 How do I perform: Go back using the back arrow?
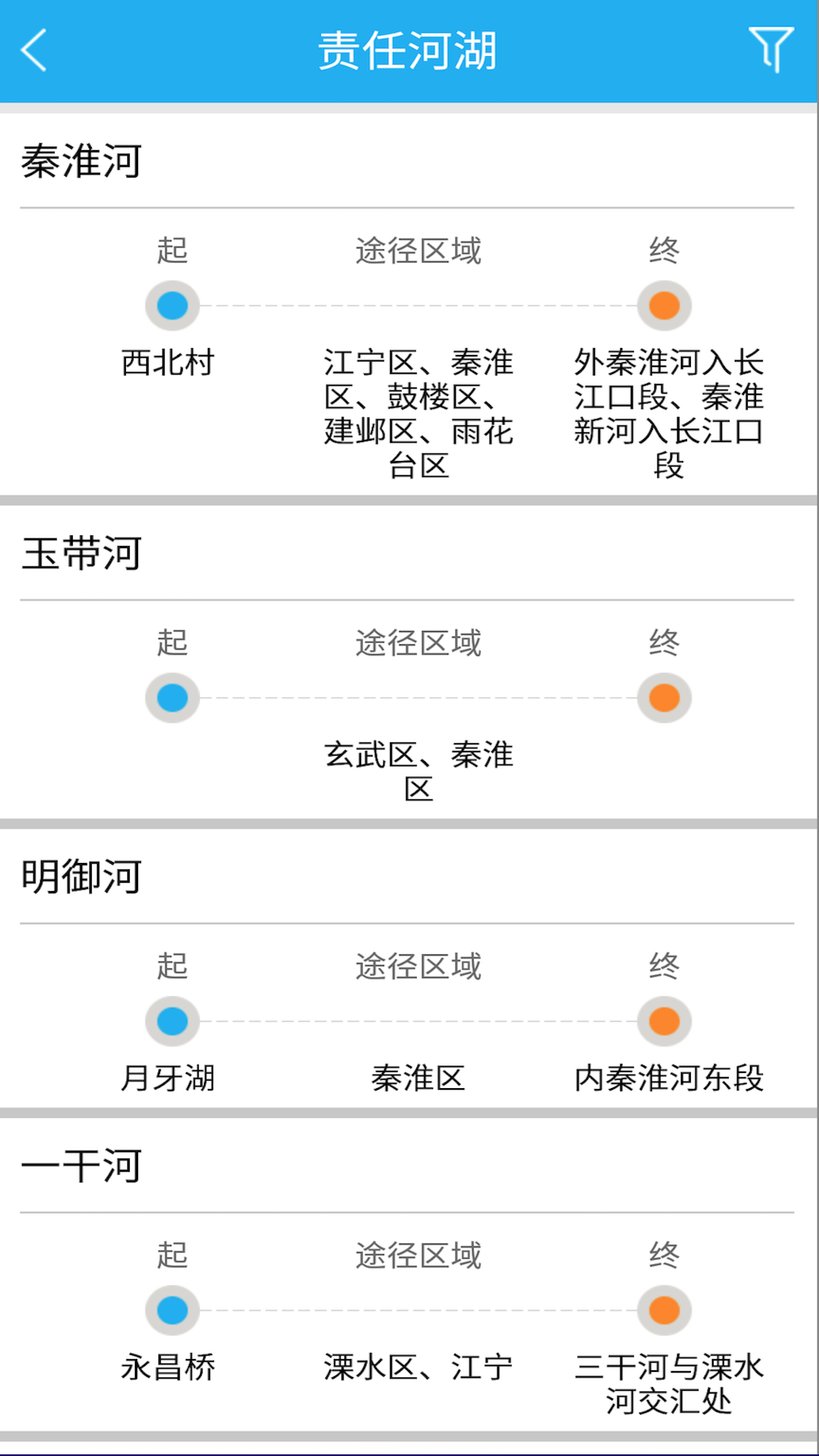34,50
